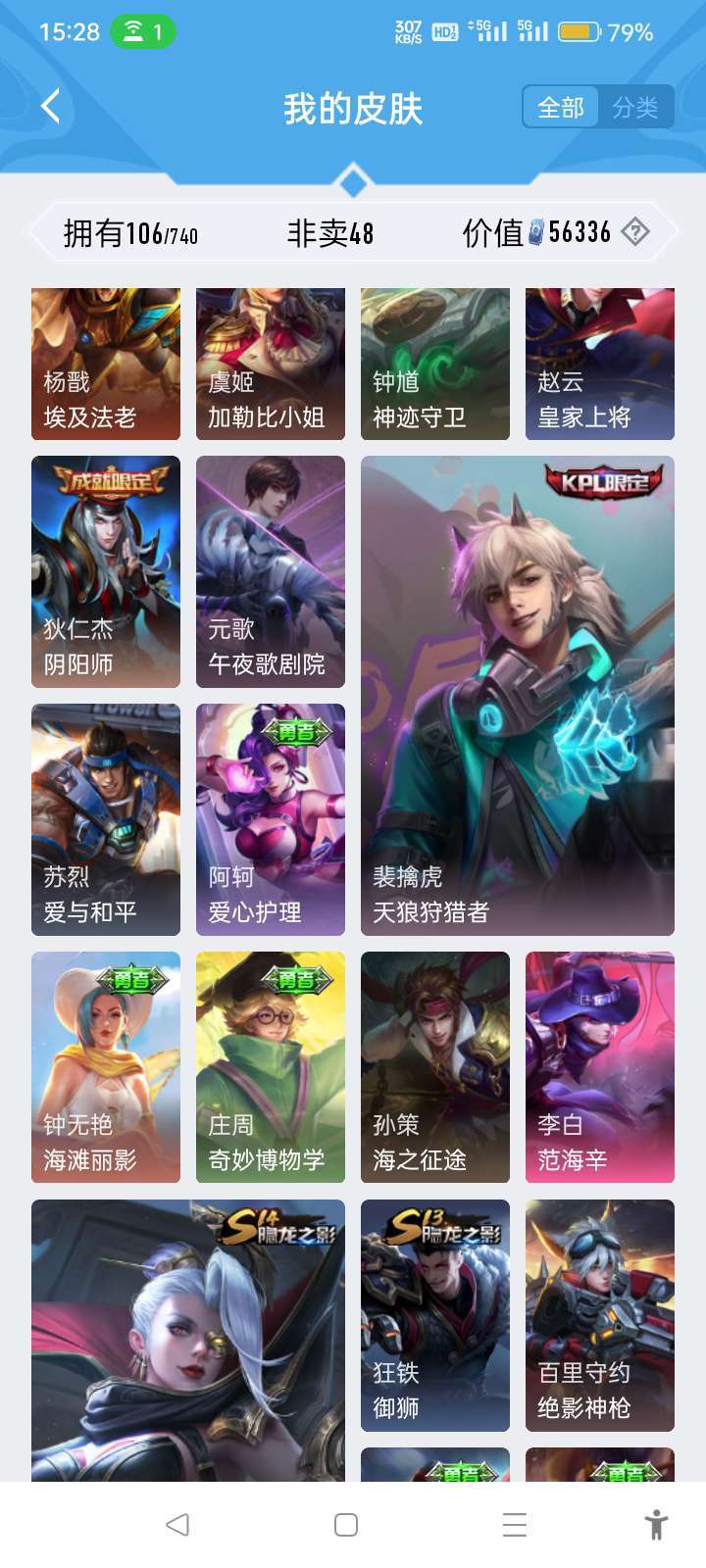706x1568 pixels.
Task: Tap the system home button
Action: pos(346,1525)
